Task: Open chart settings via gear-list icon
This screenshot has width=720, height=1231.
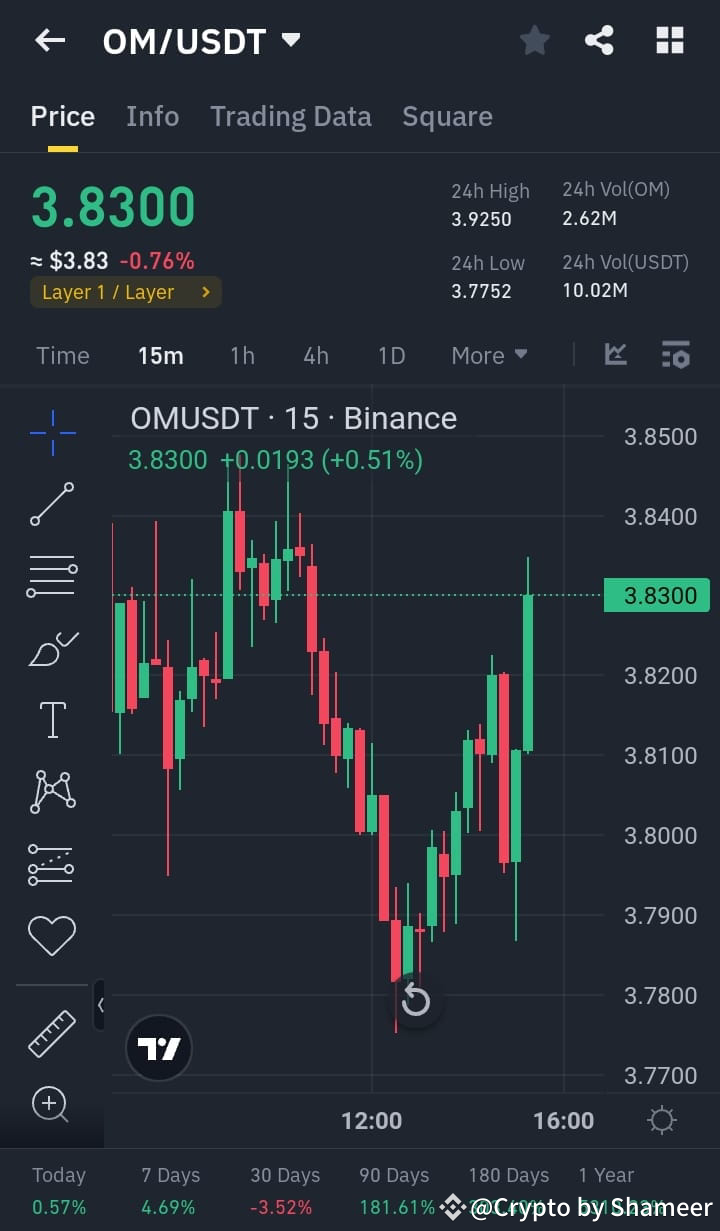Action: pos(676,354)
